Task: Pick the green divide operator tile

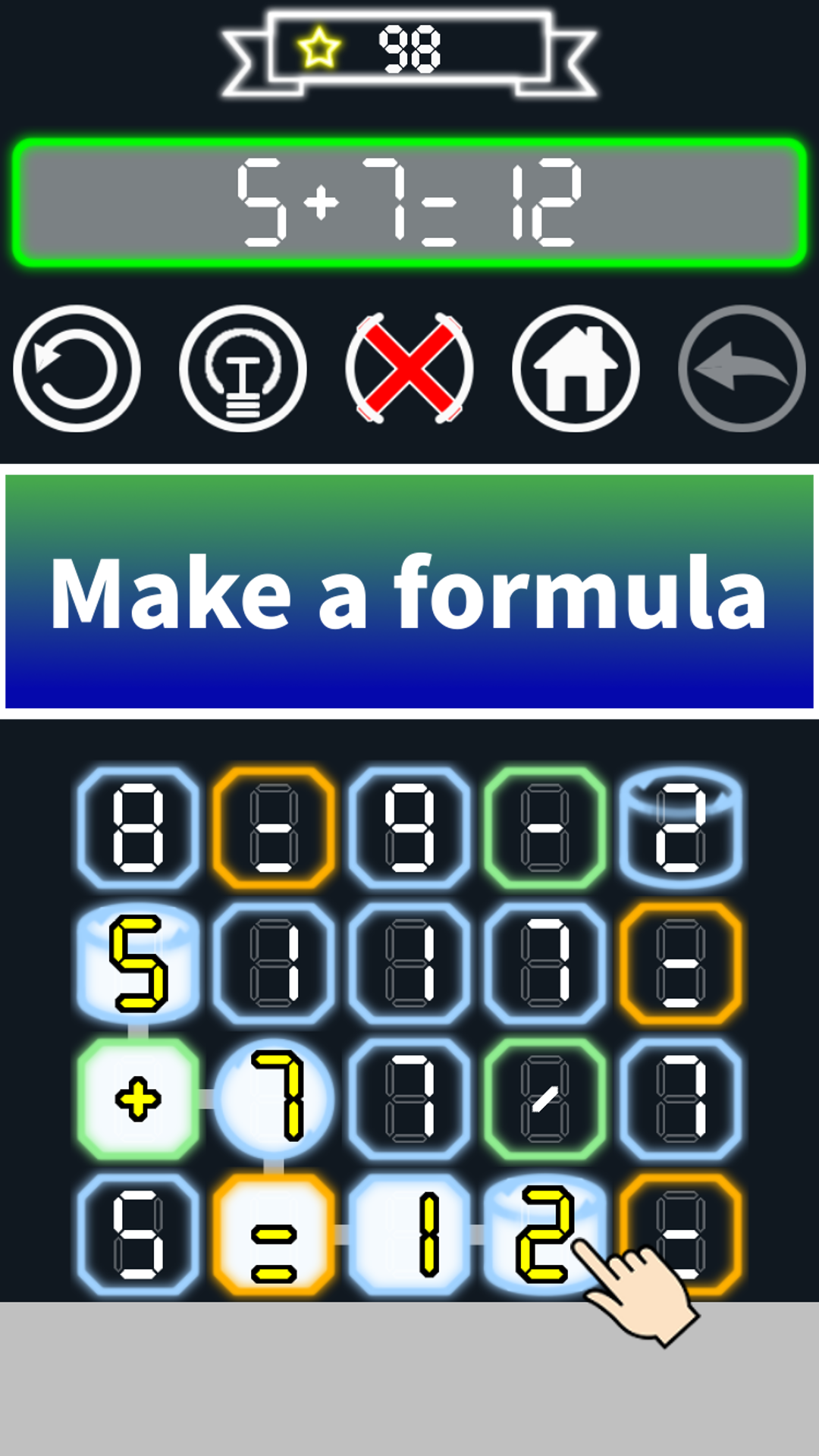Action: tap(545, 1099)
